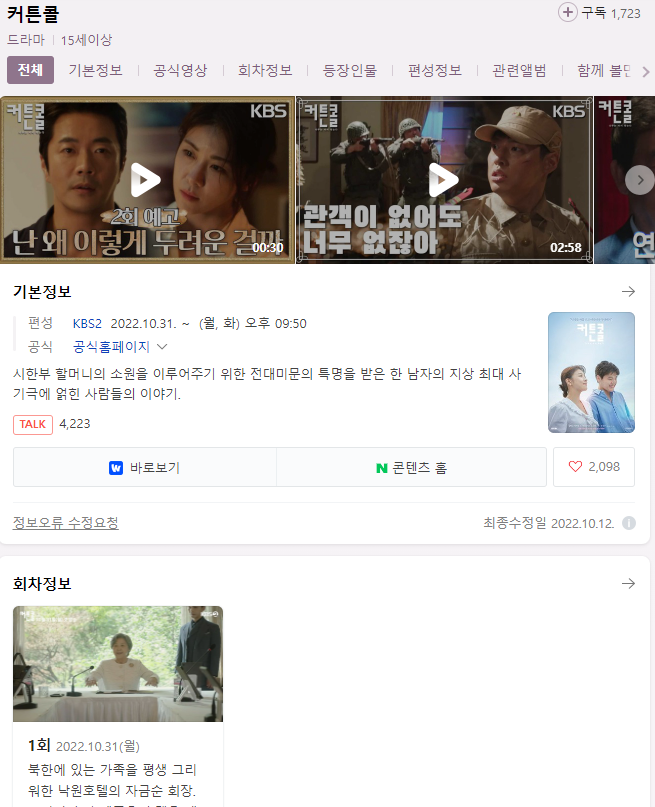Switch to the 기본정보 tab
Image resolution: width=655 pixels, height=807 pixels.
tap(95, 71)
